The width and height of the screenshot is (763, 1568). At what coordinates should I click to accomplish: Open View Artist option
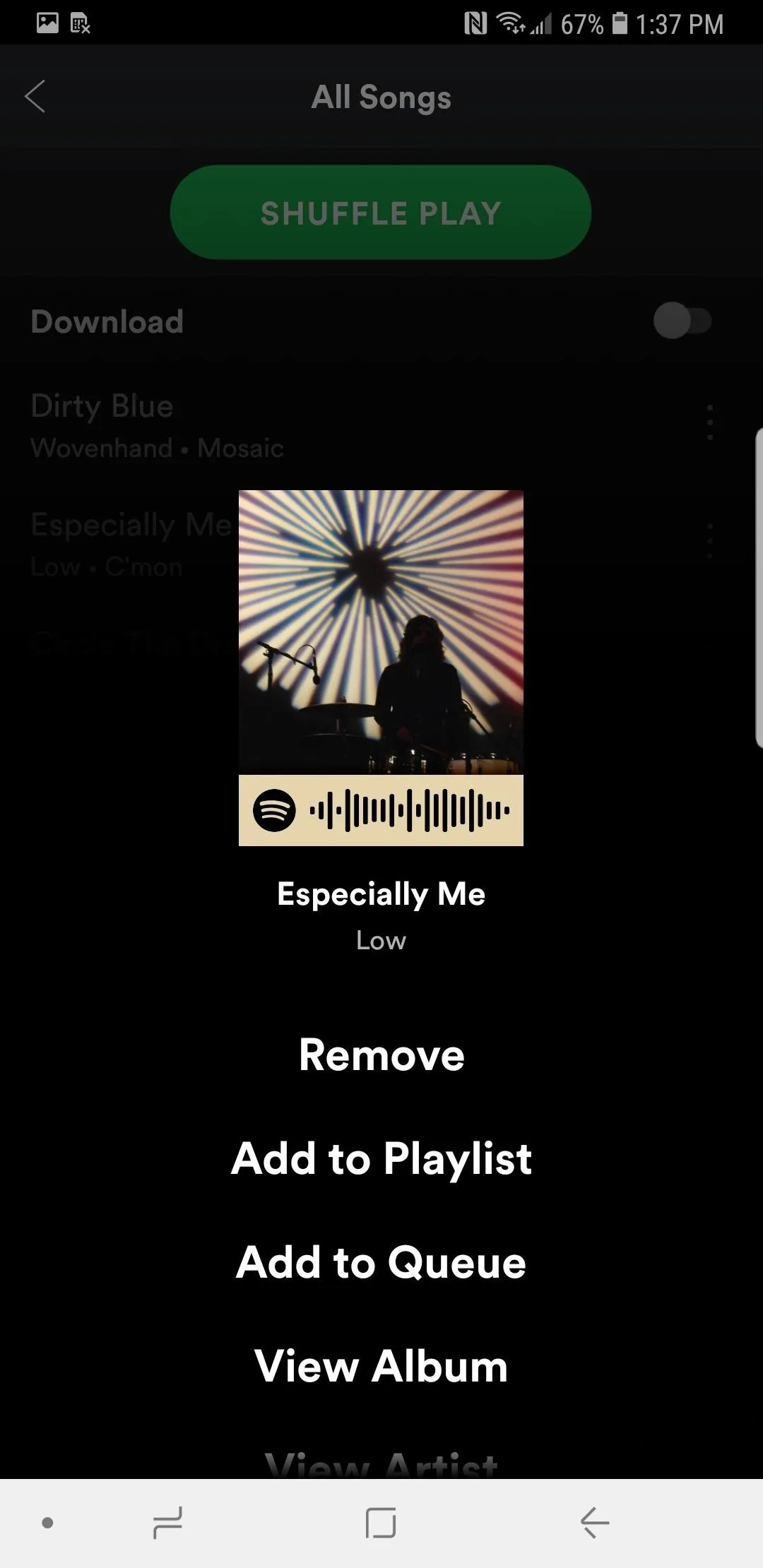pyautogui.click(x=381, y=1463)
